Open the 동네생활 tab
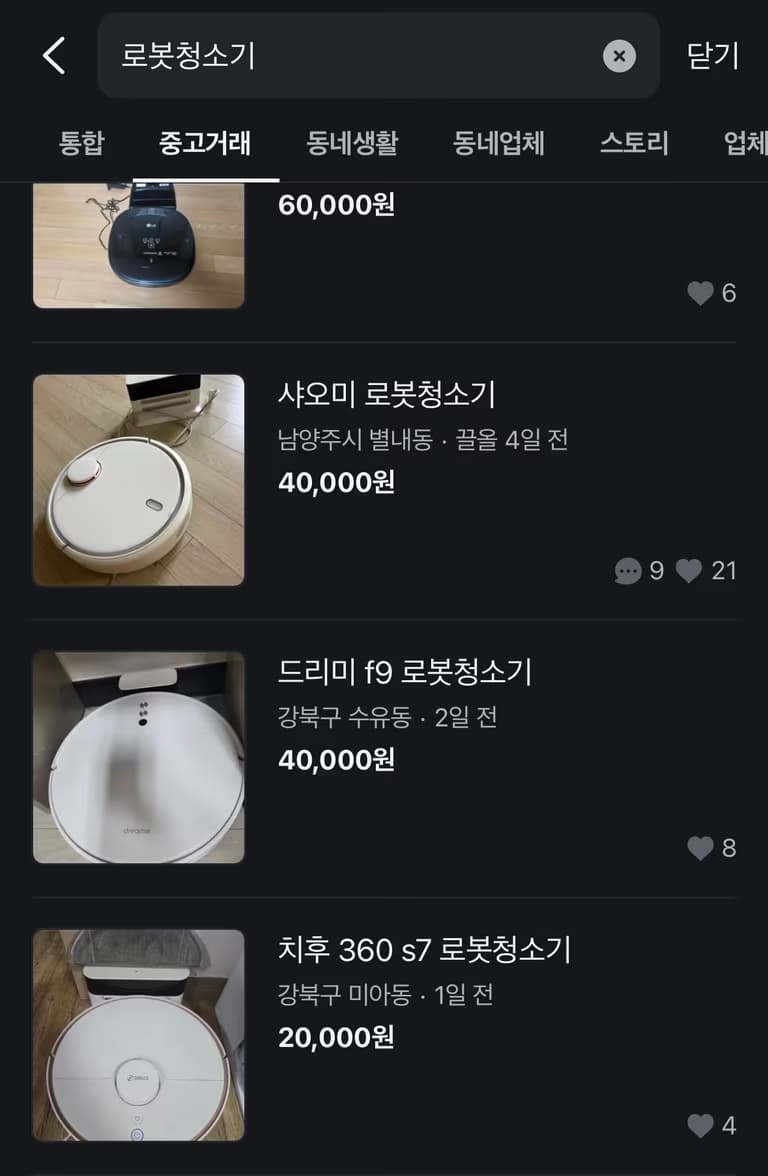Image resolution: width=768 pixels, height=1176 pixels. (x=352, y=143)
